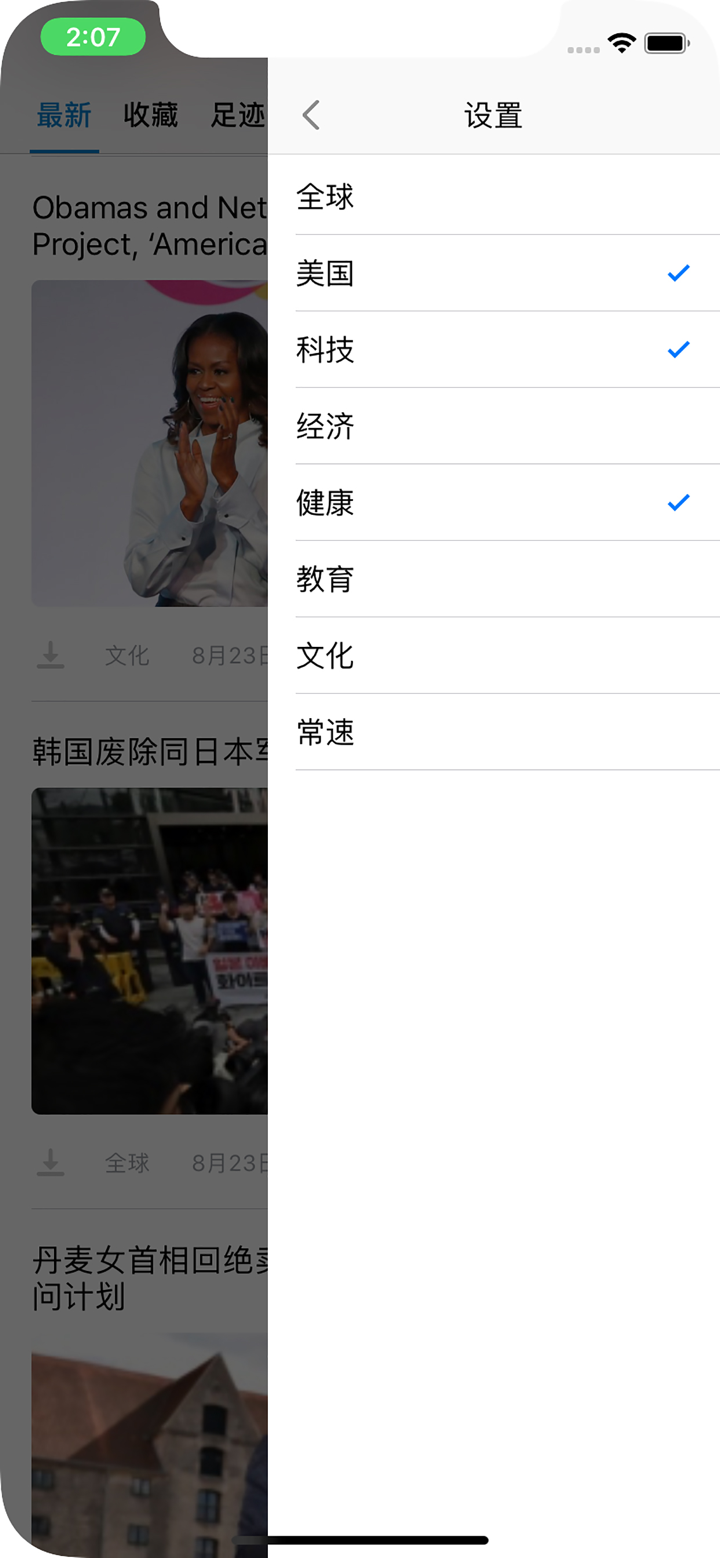Tap the back chevron on 设置 page
Image resolution: width=720 pixels, height=1558 pixels.
(x=310, y=115)
